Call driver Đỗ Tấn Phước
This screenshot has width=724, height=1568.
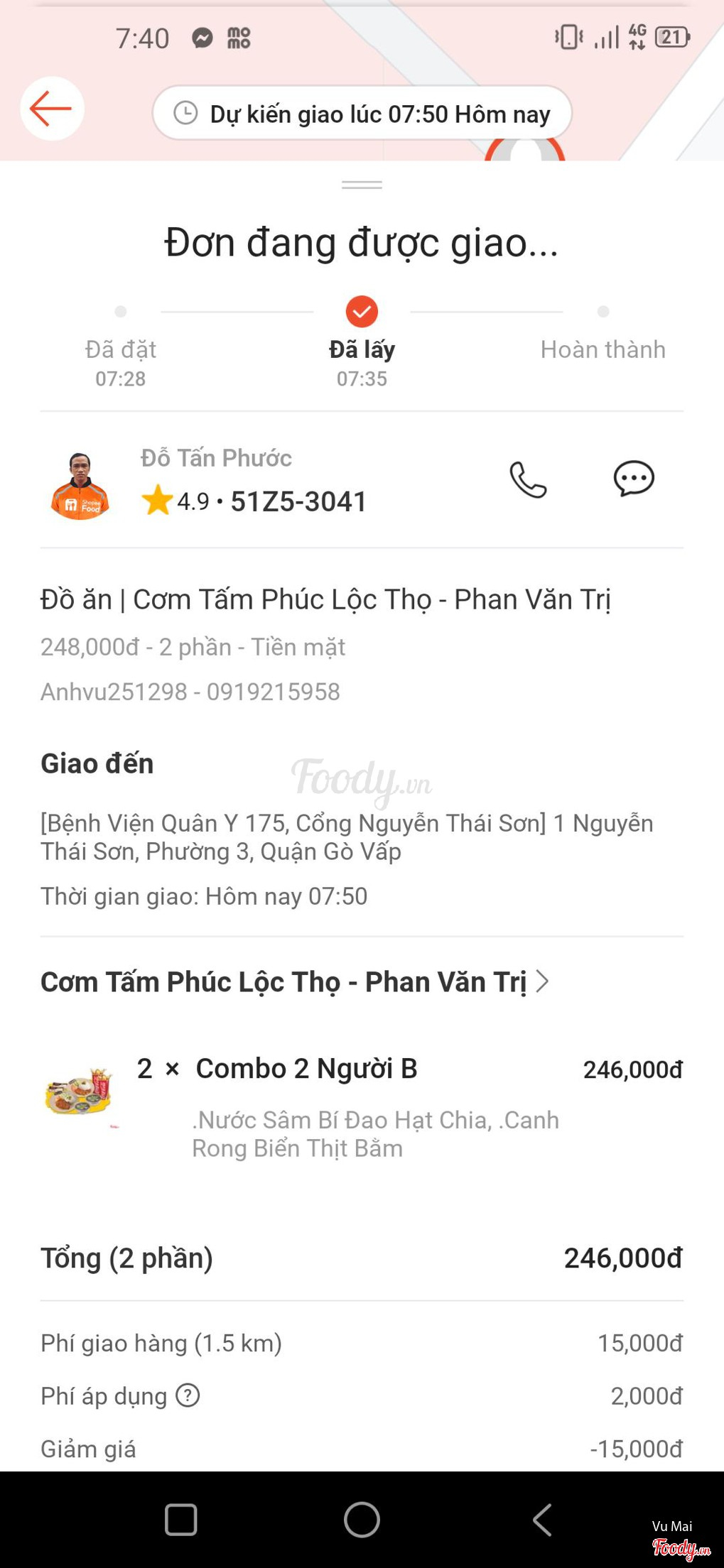coord(528,480)
